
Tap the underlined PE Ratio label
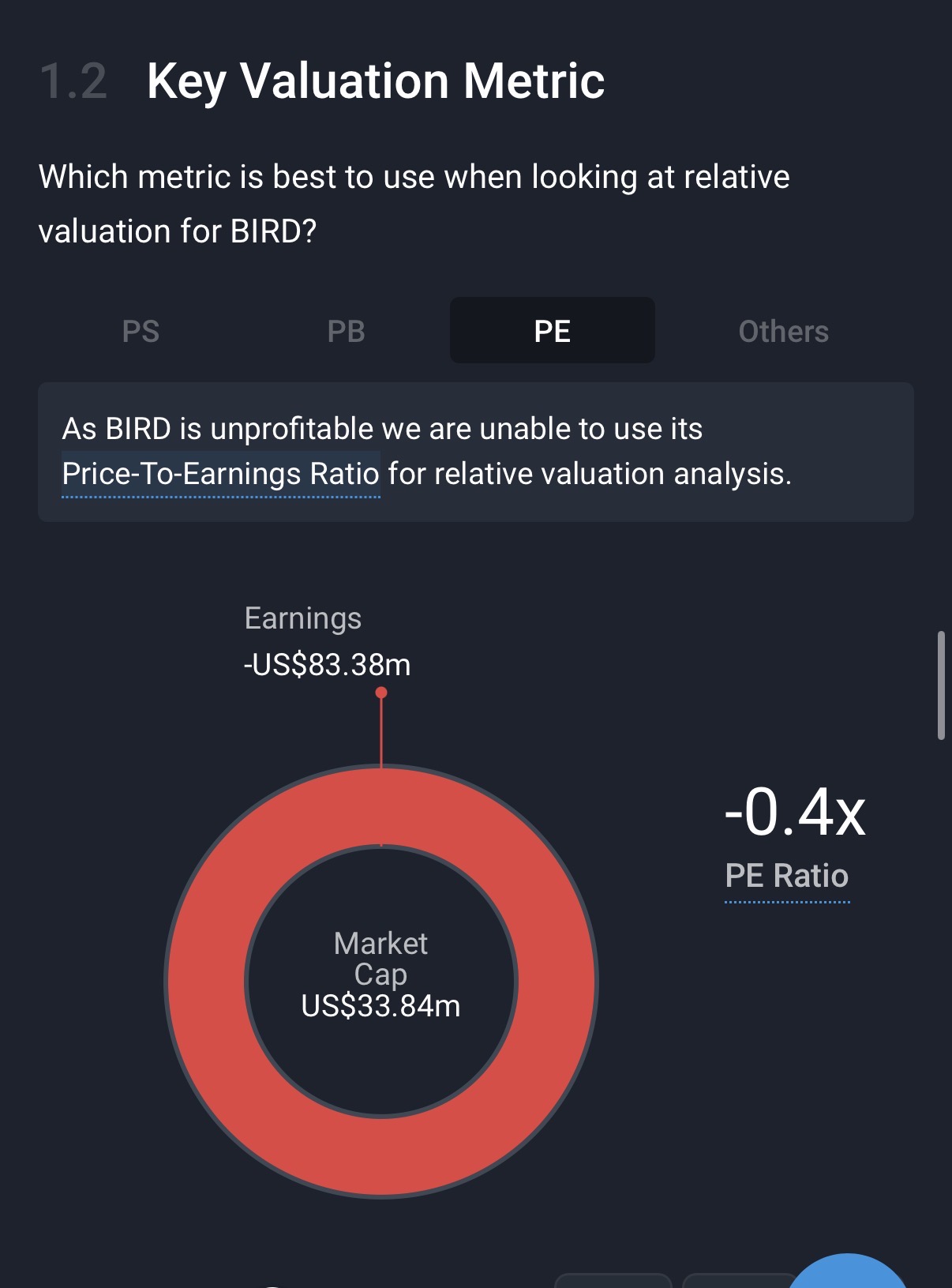787,877
